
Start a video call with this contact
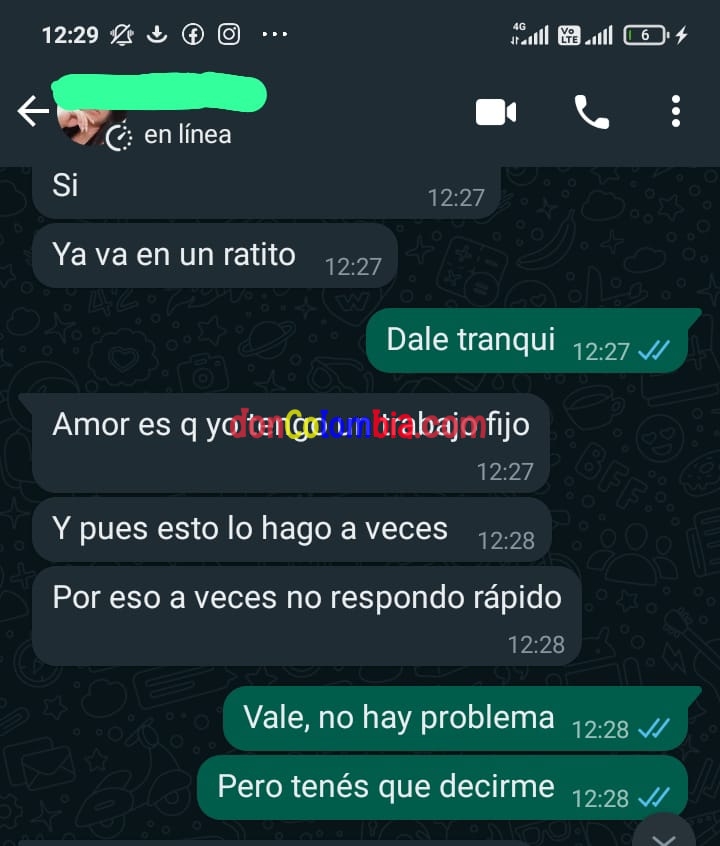(x=495, y=112)
